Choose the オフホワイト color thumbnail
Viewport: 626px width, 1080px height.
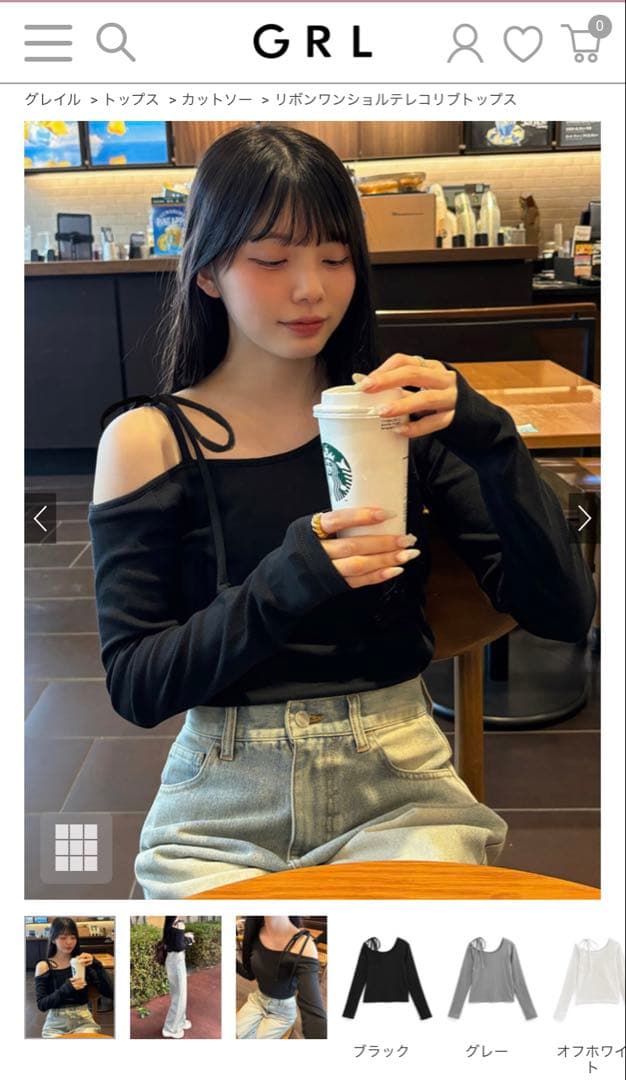click(592, 979)
